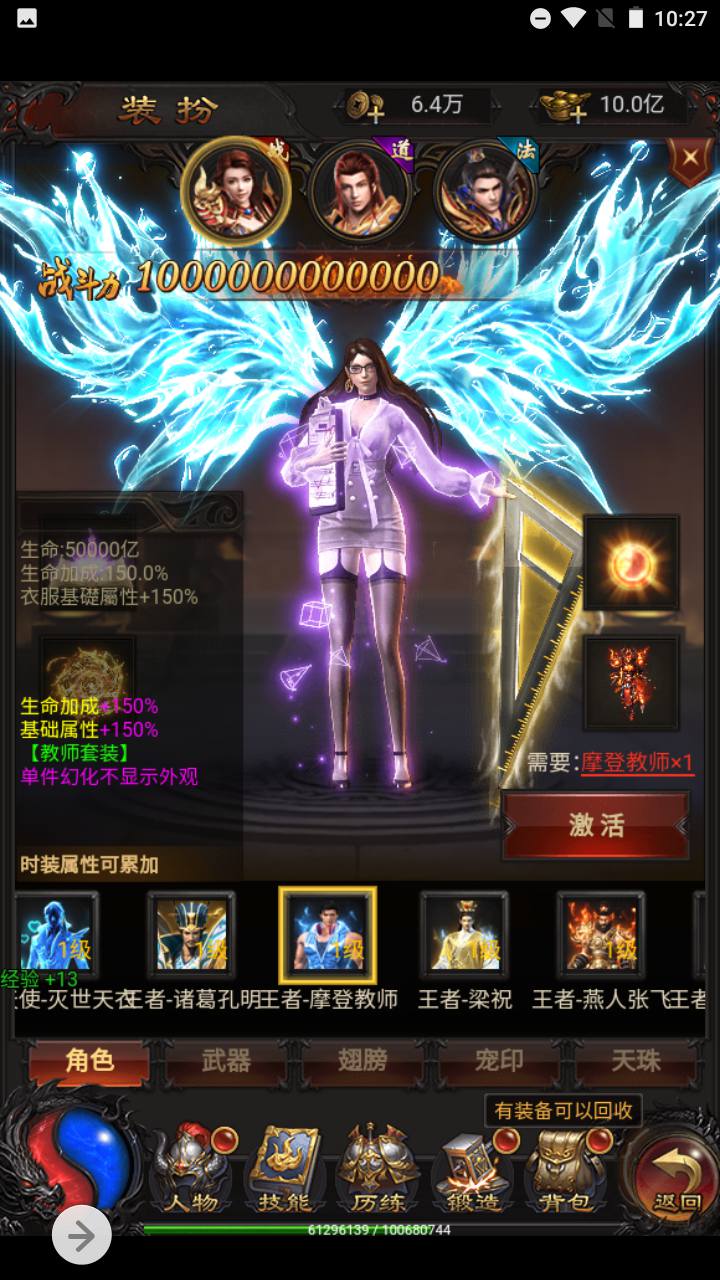The image size is (720, 1280).
Task: Switch to the 翅膀 tab
Action: point(361,1061)
